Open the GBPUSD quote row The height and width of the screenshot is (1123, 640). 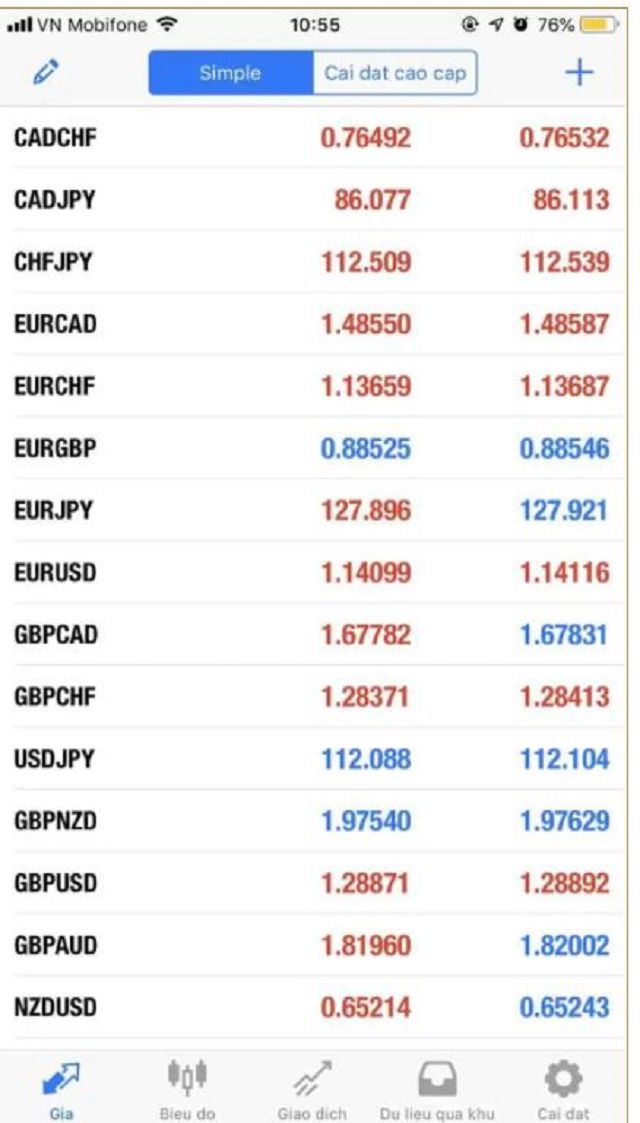313,884
